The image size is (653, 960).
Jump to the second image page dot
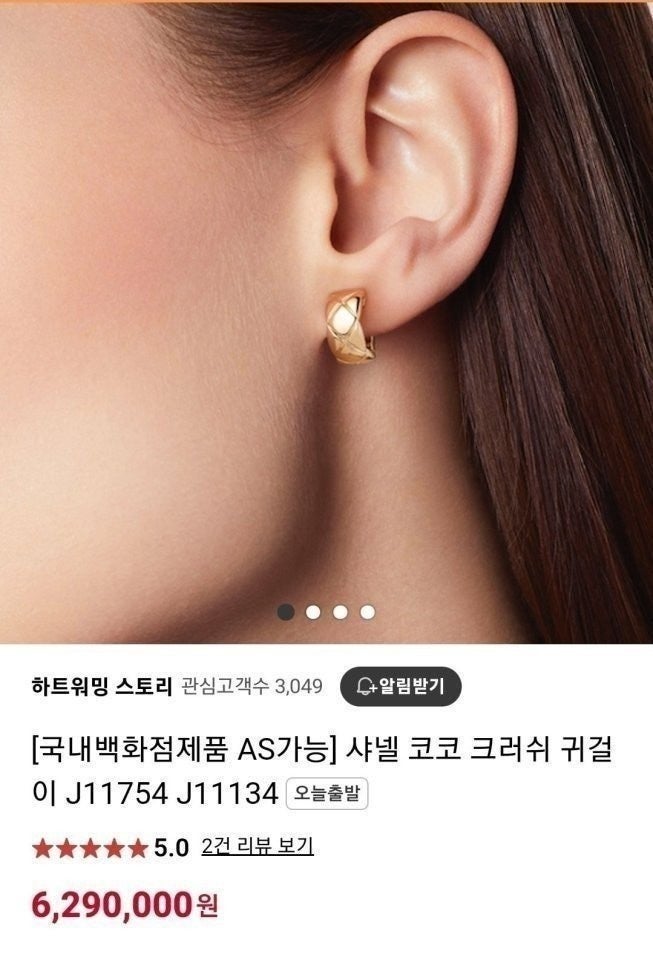pos(313,611)
